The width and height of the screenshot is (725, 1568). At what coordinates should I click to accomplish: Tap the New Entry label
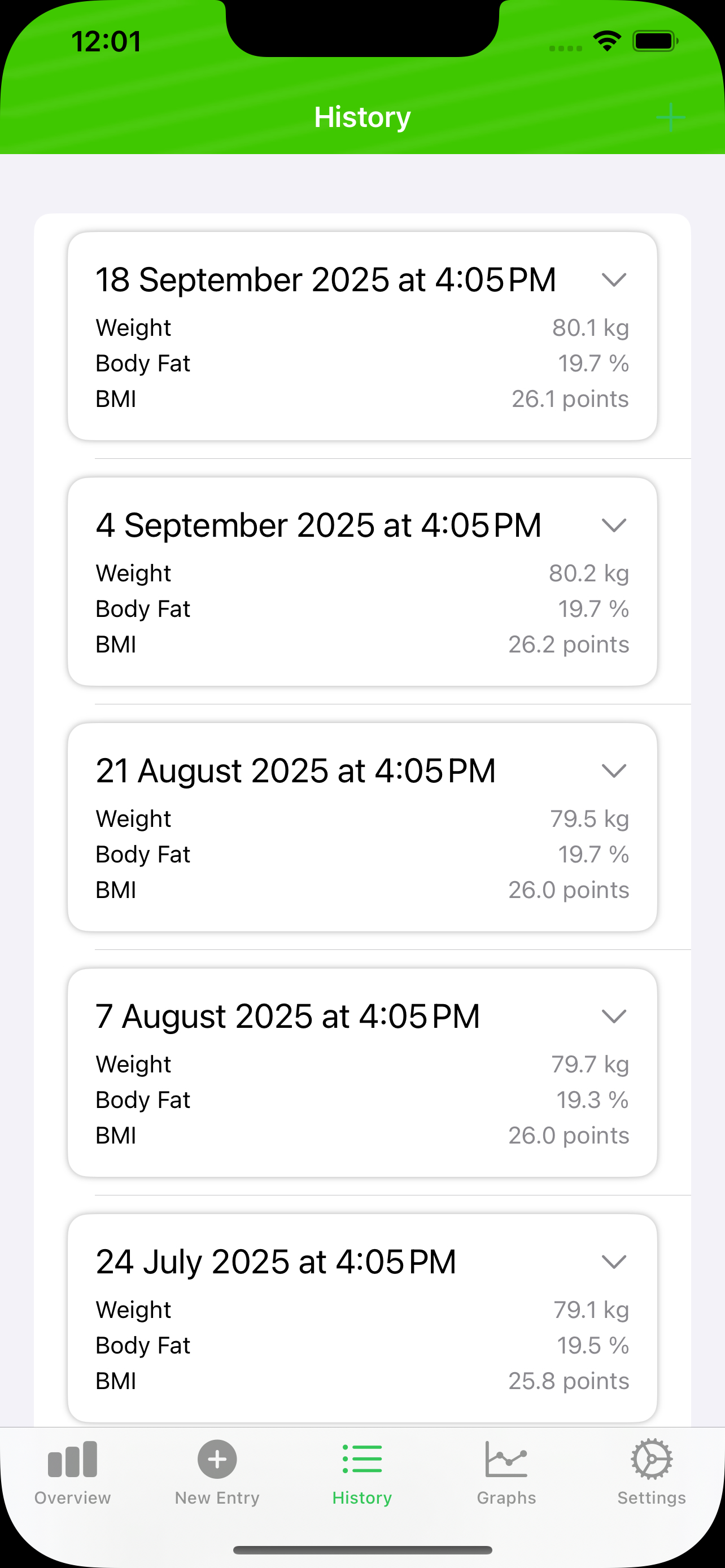tap(217, 1498)
